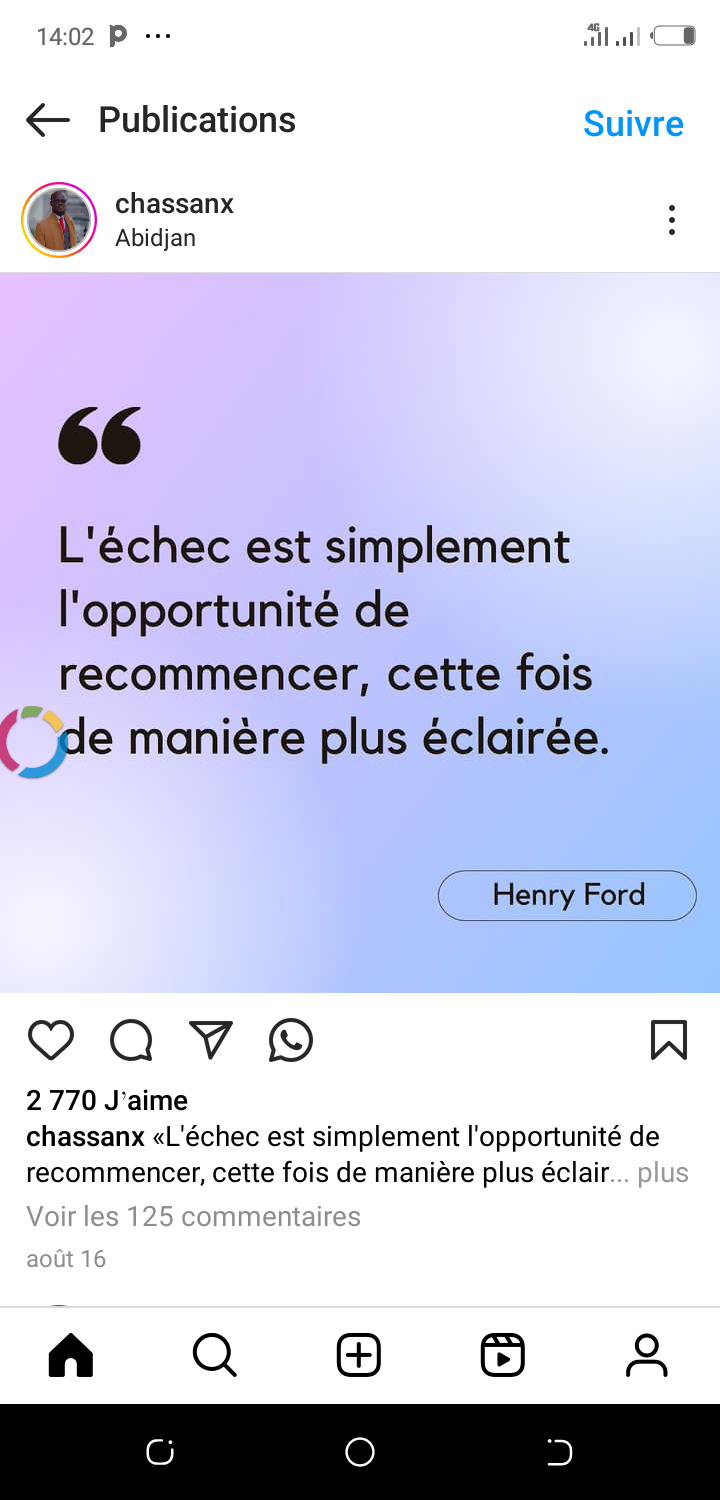Go back from Publications
This screenshot has width=720, height=1500.
[x=48, y=121]
